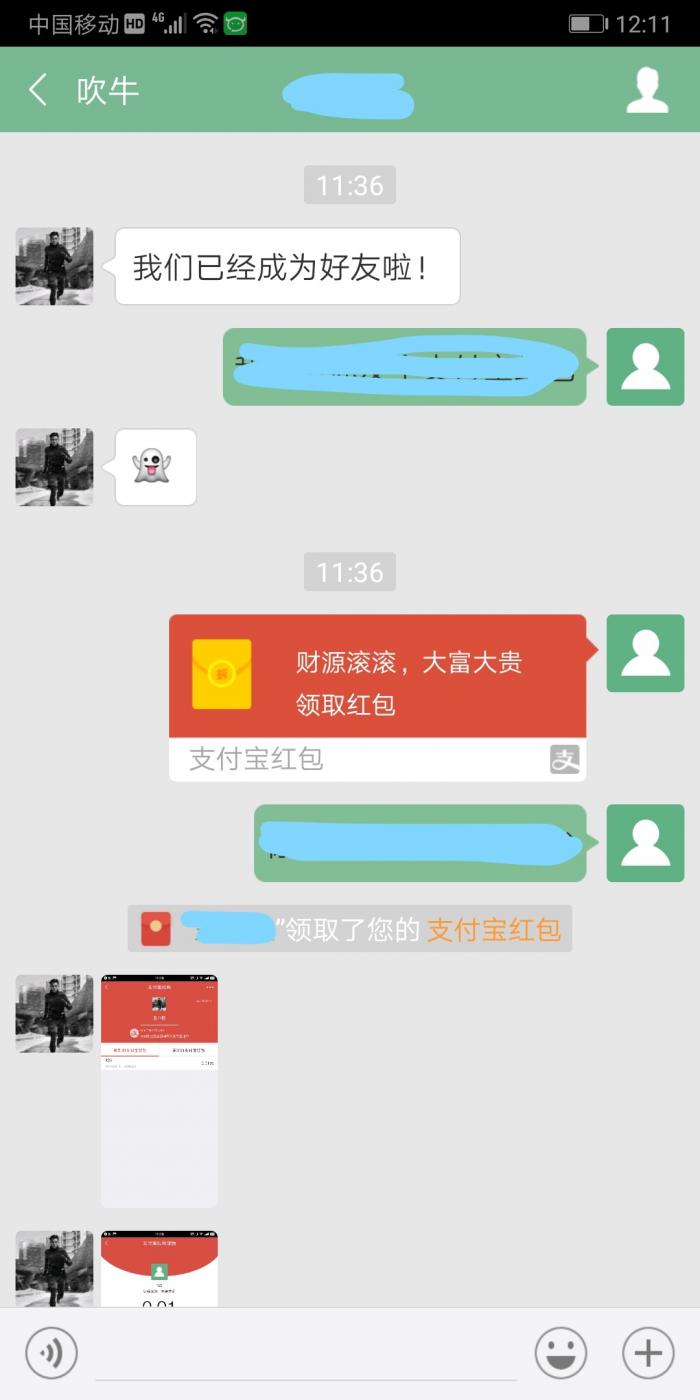This screenshot has width=700, height=1400.
Task: Open the contact profile icon in header
Action: point(646,90)
